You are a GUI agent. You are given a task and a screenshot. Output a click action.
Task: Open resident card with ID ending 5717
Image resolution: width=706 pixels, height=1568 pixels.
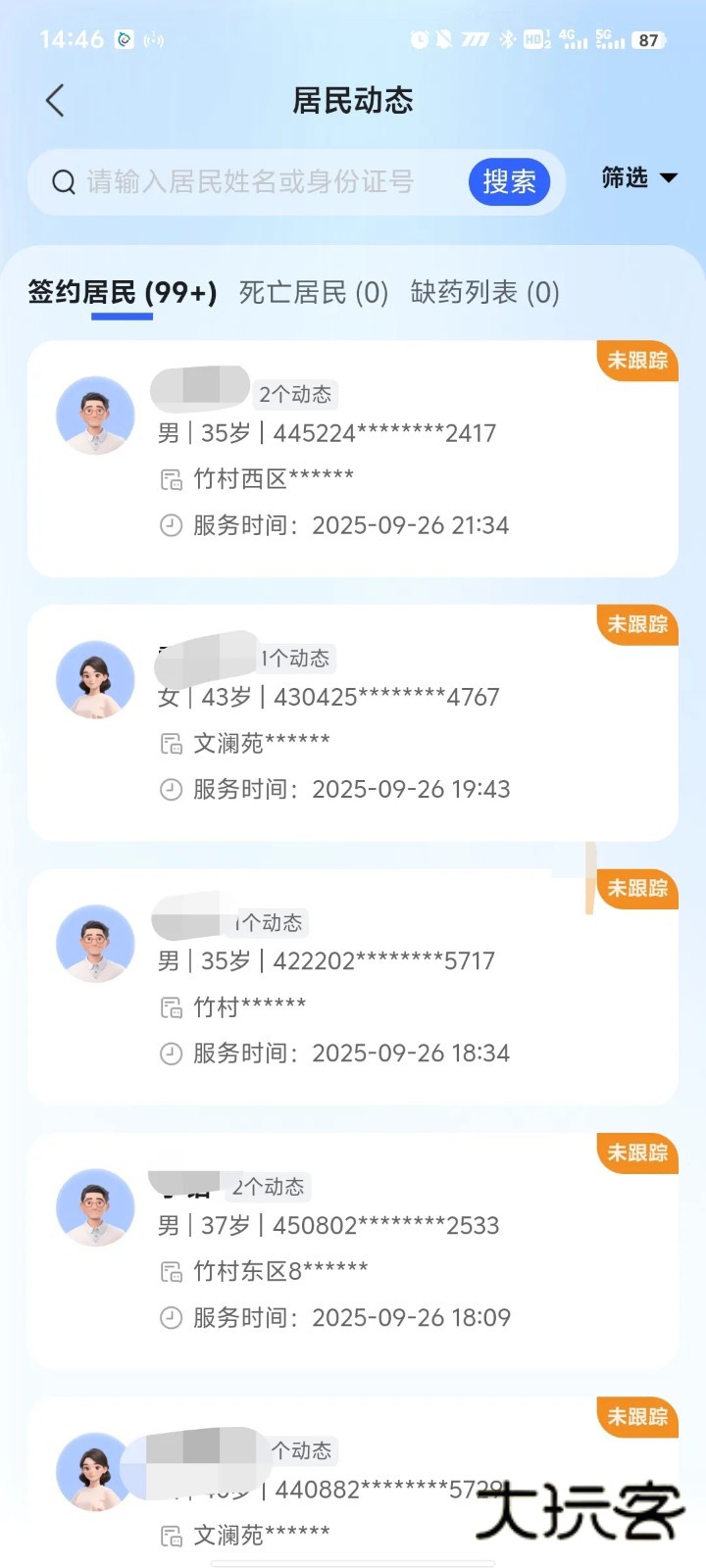[353, 988]
